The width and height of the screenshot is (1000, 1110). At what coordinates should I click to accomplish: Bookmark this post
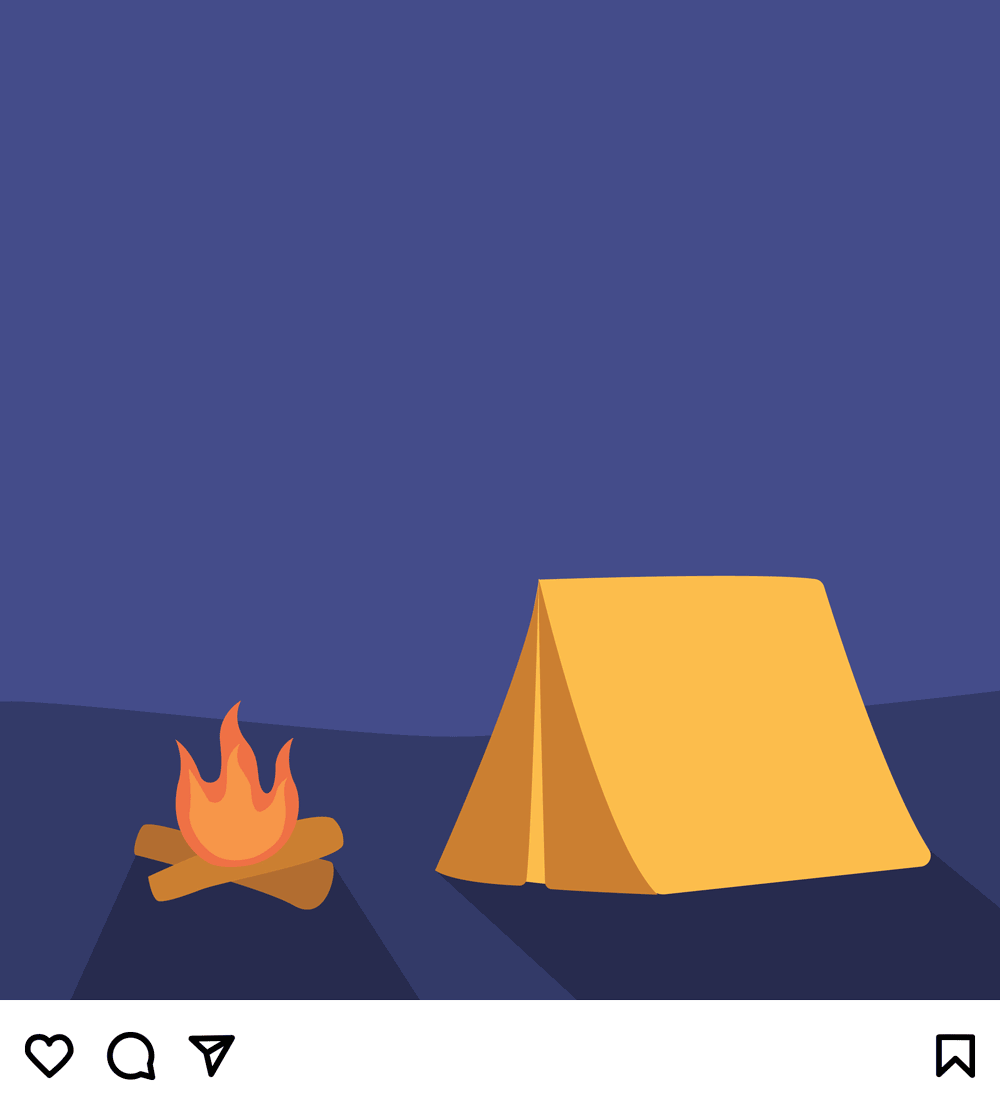[955, 1056]
